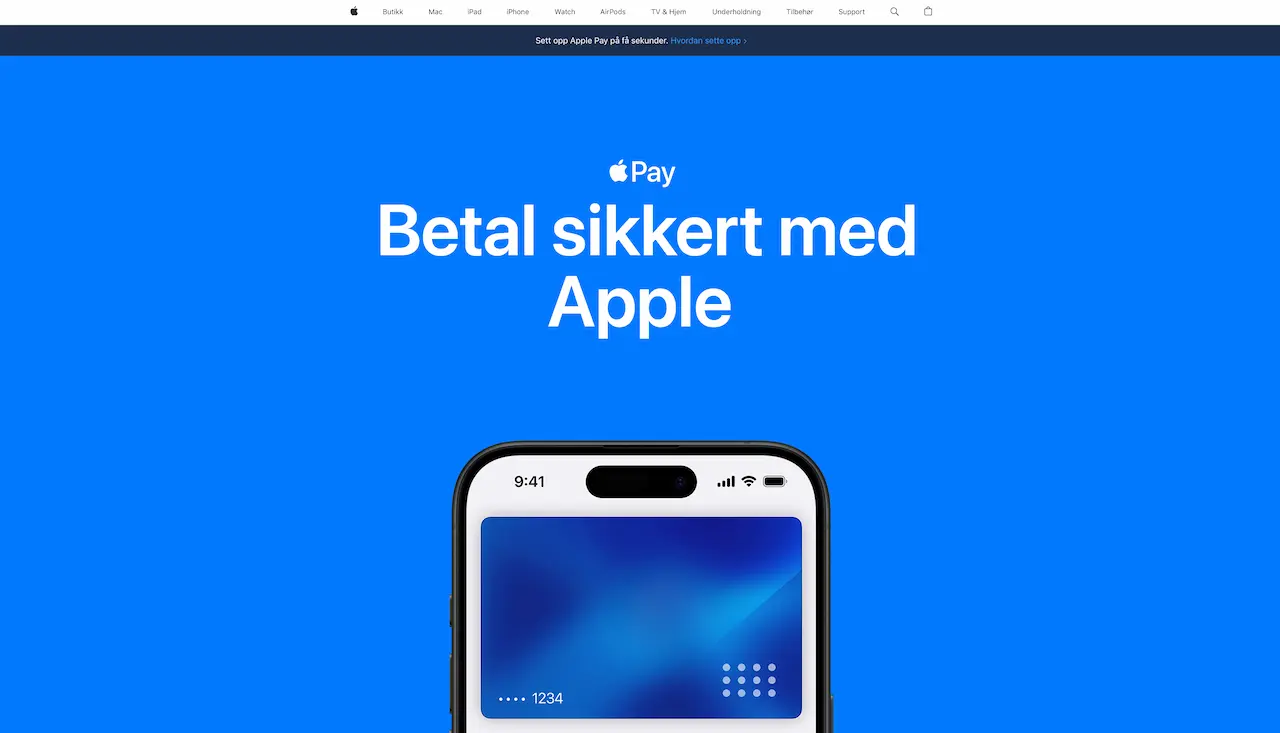Open the Watch section

(x=565, y=12)
